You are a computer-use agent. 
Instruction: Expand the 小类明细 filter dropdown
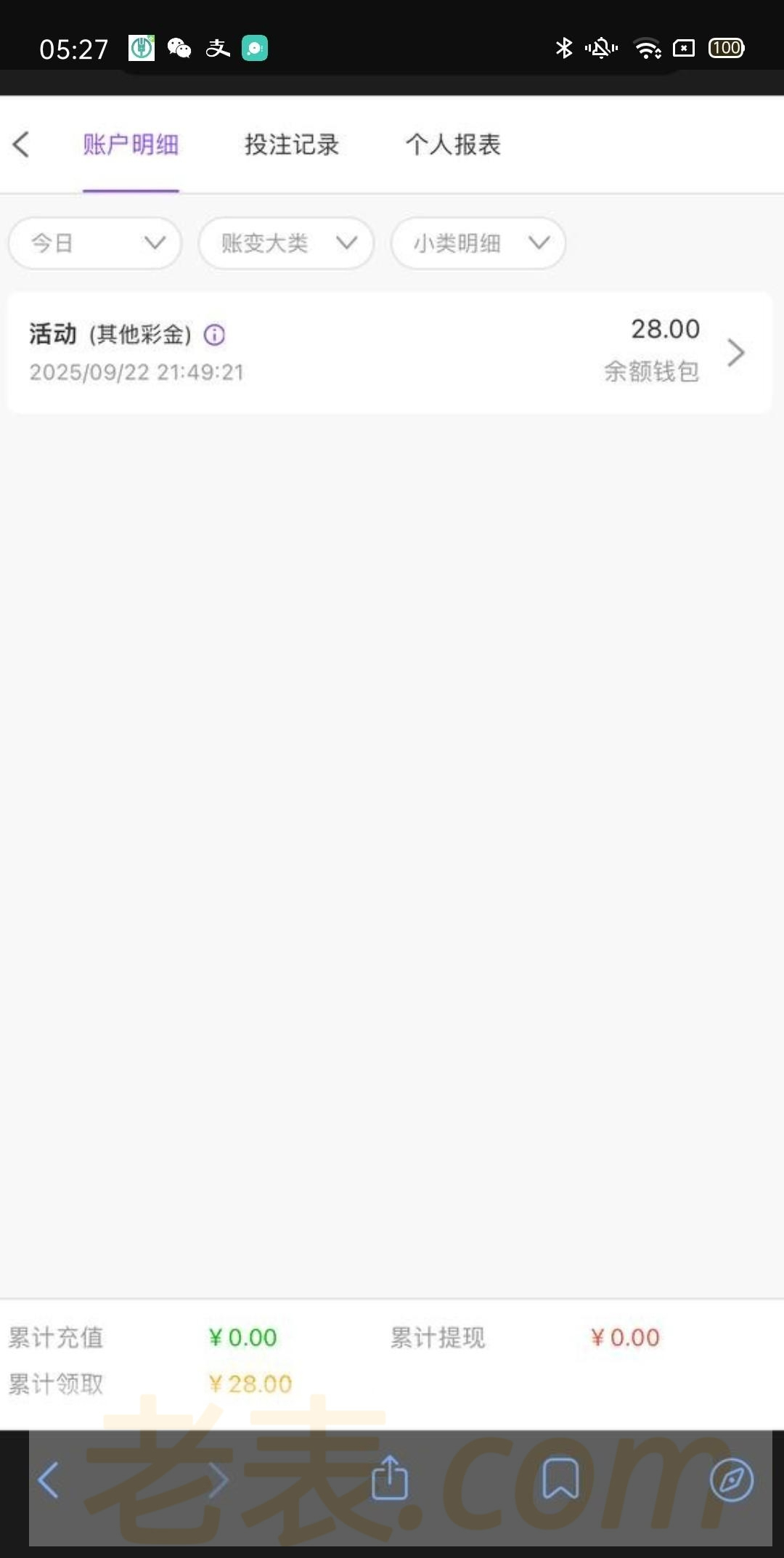tap(478, 243)
